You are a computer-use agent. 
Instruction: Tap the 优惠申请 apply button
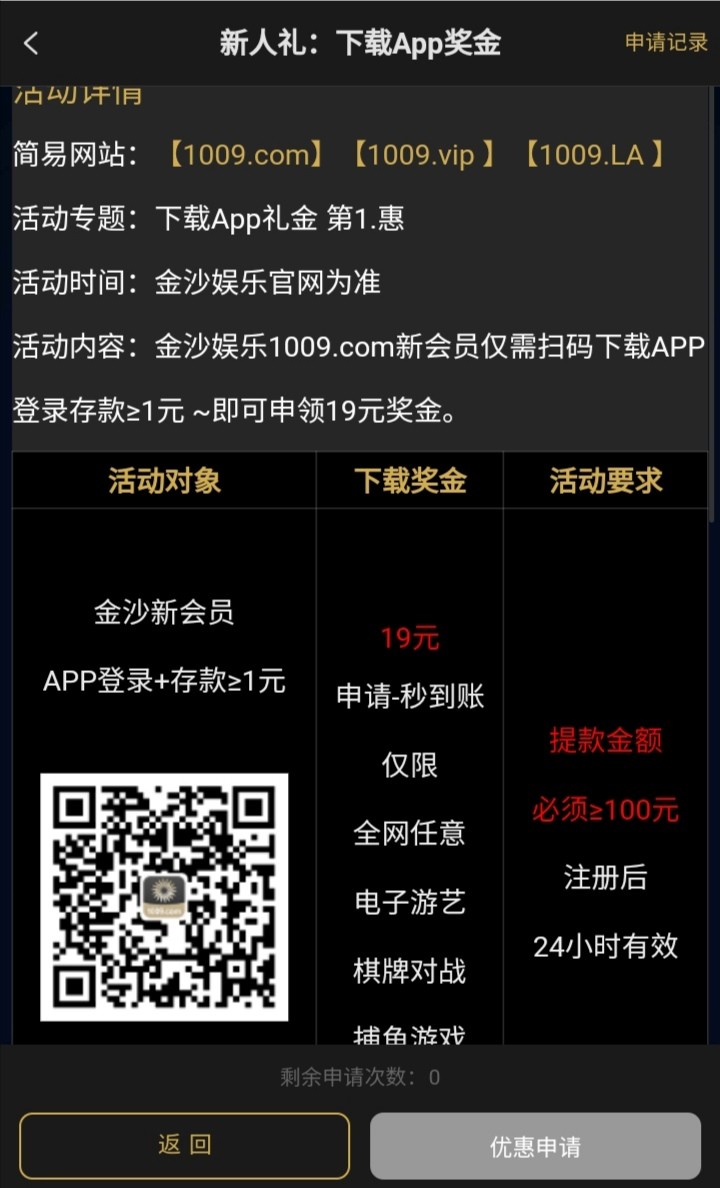coord(535,1146)
